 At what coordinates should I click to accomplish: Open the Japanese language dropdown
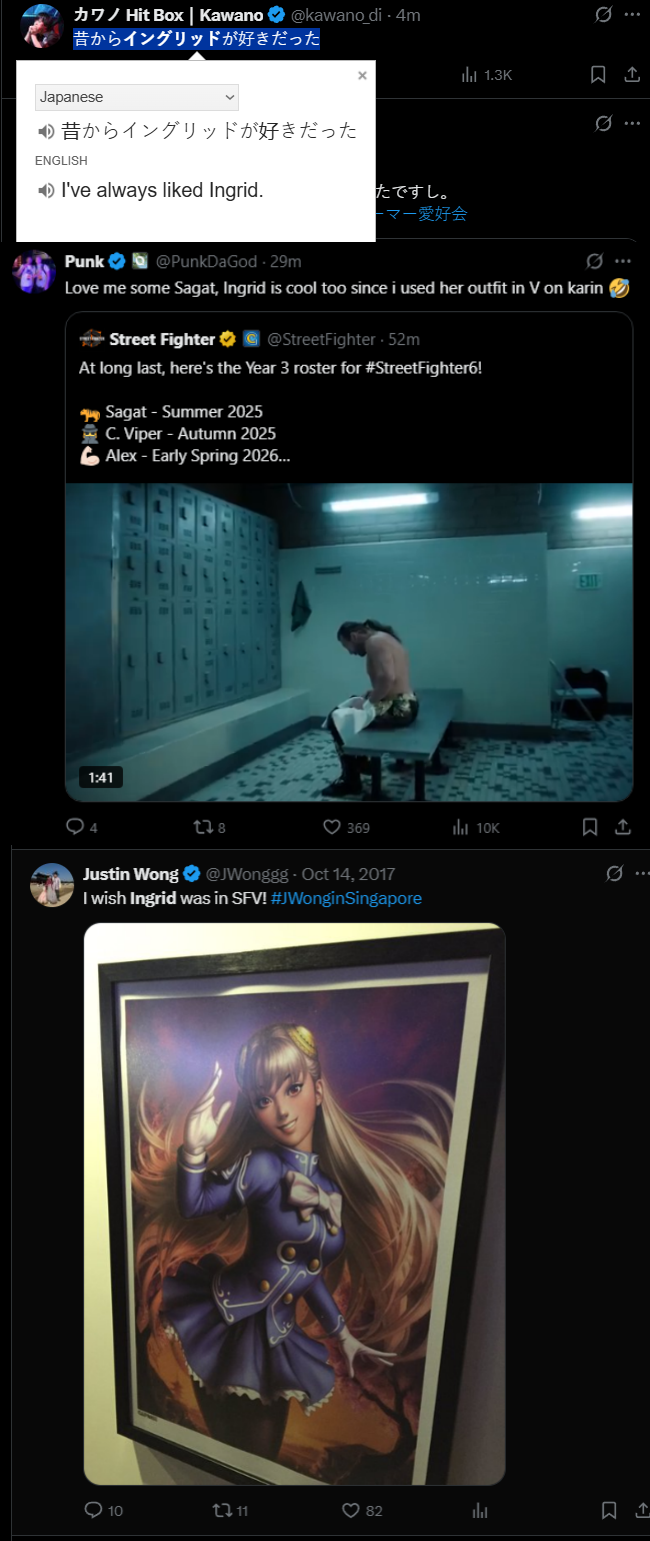[x=137, y=97]
